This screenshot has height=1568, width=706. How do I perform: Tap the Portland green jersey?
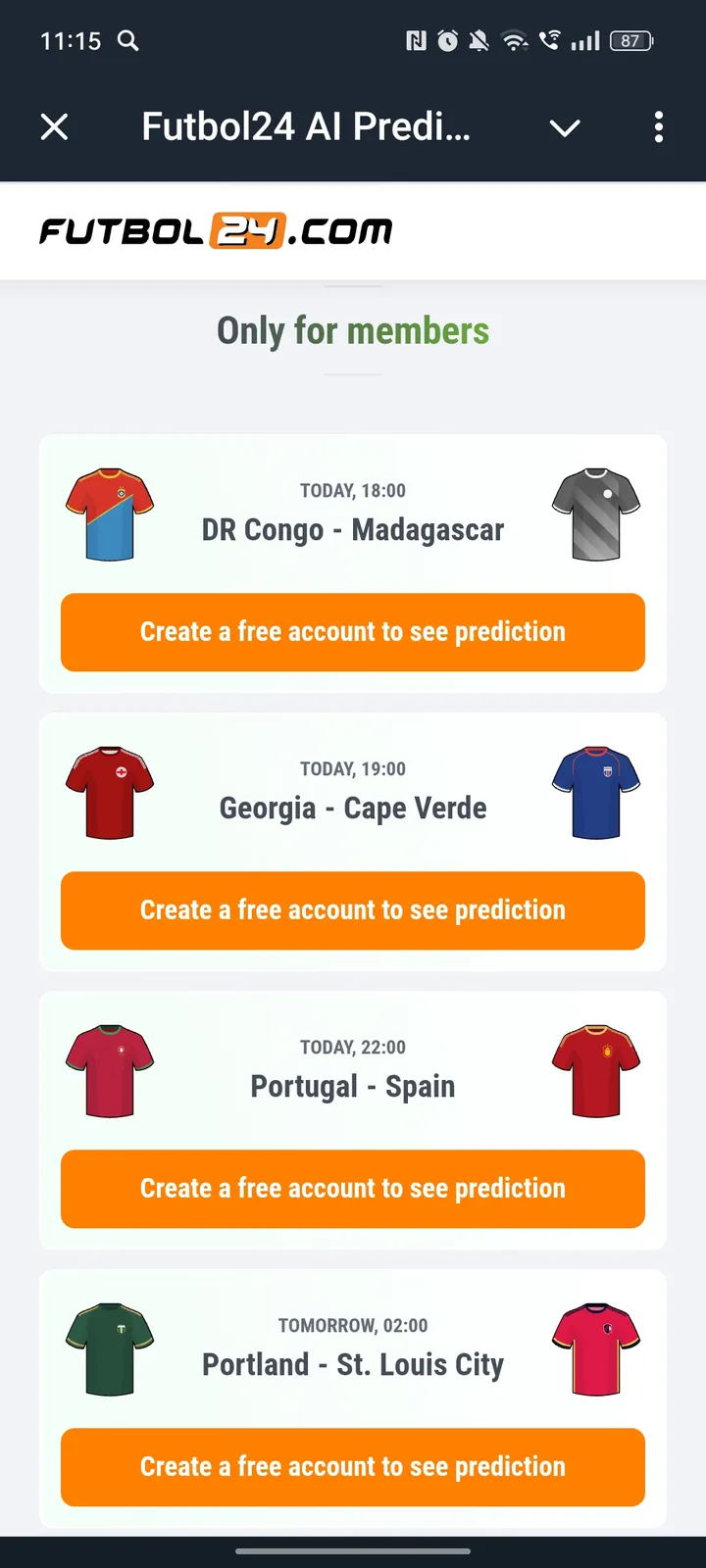click(x=109, y=1348)
